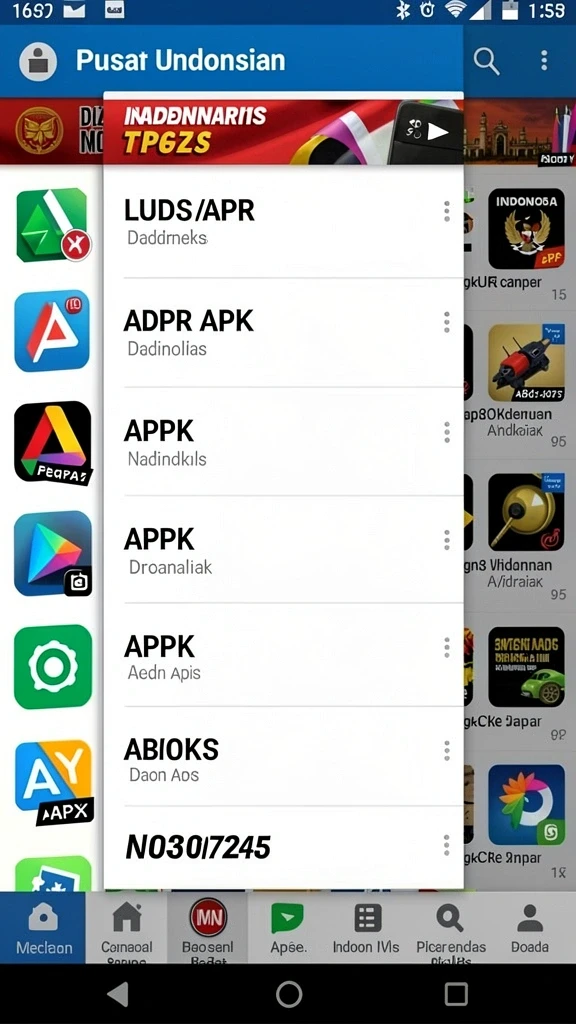This screenshot has width=576, height=1024.
Task: Go back with the system back button
Action: pos(118,994)
